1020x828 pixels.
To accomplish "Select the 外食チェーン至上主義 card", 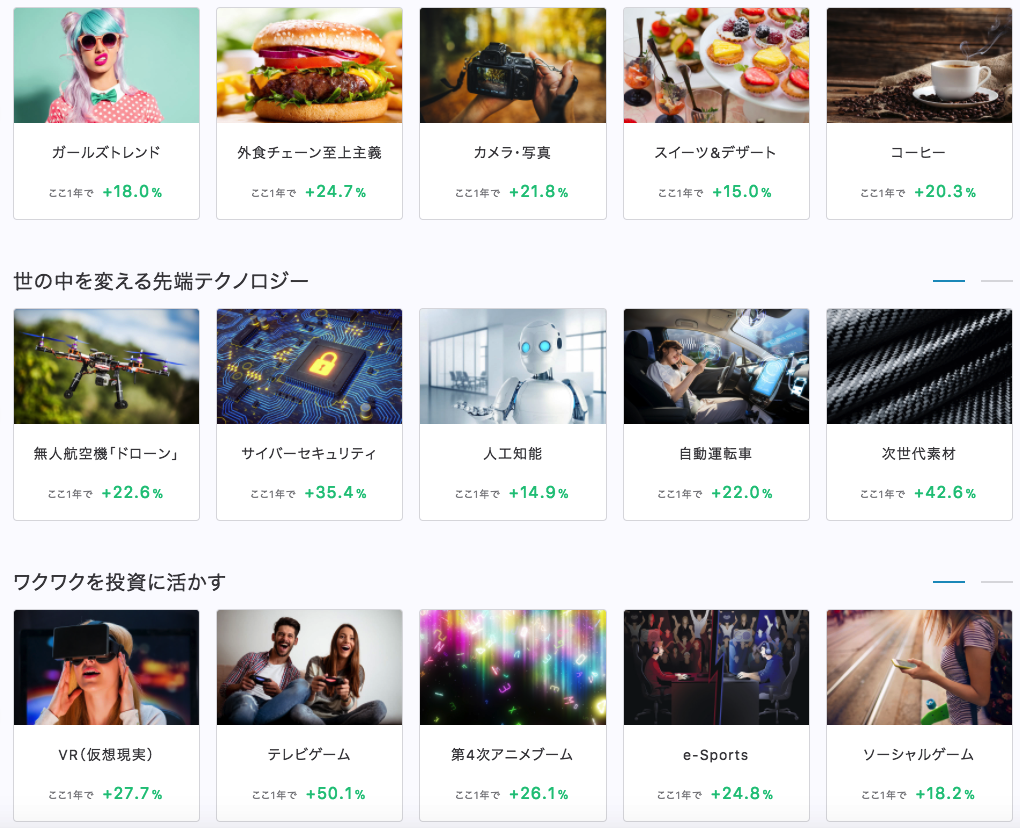I will click(309, 114).
